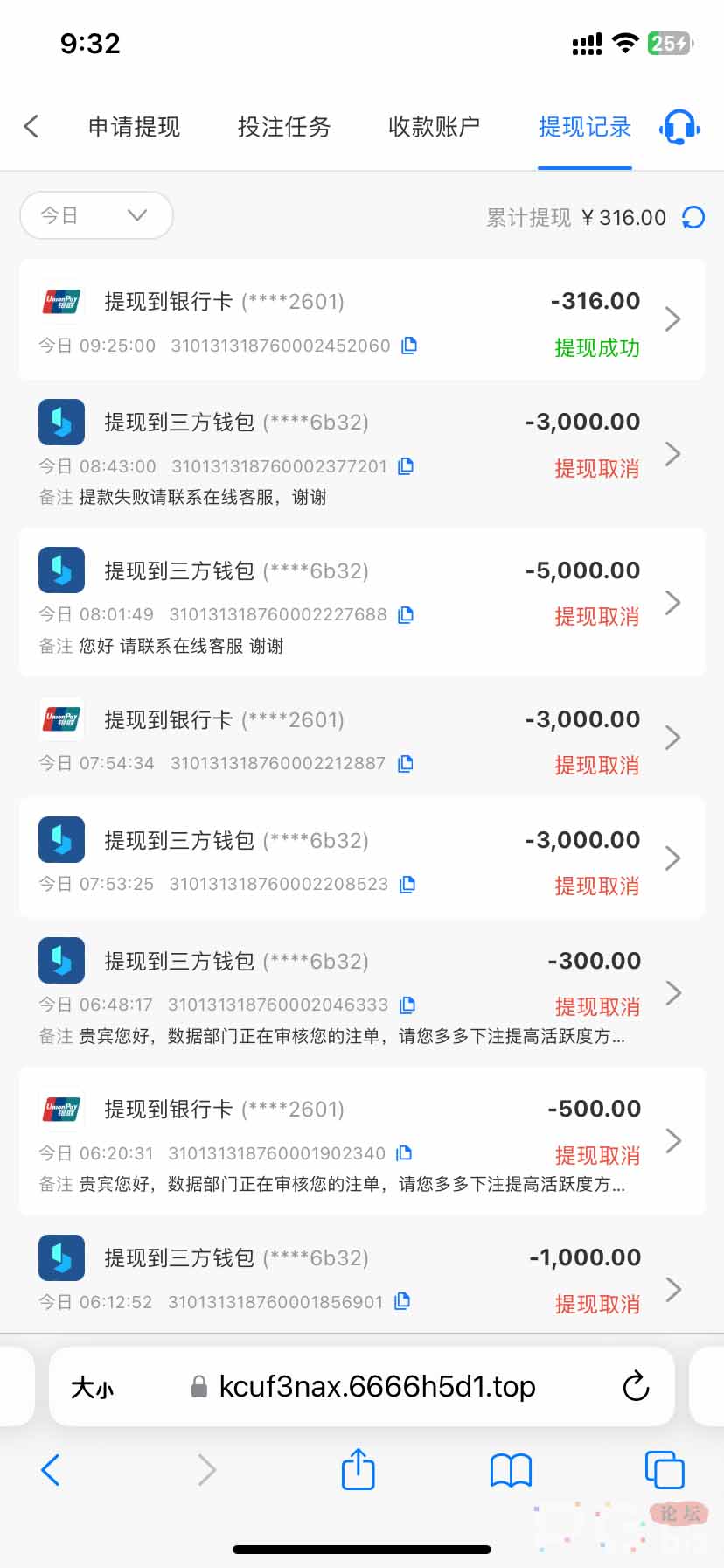This screenshot has width=724, height=1568.
Task: Show the open Safari tabs
Action: coord(665,1470)
